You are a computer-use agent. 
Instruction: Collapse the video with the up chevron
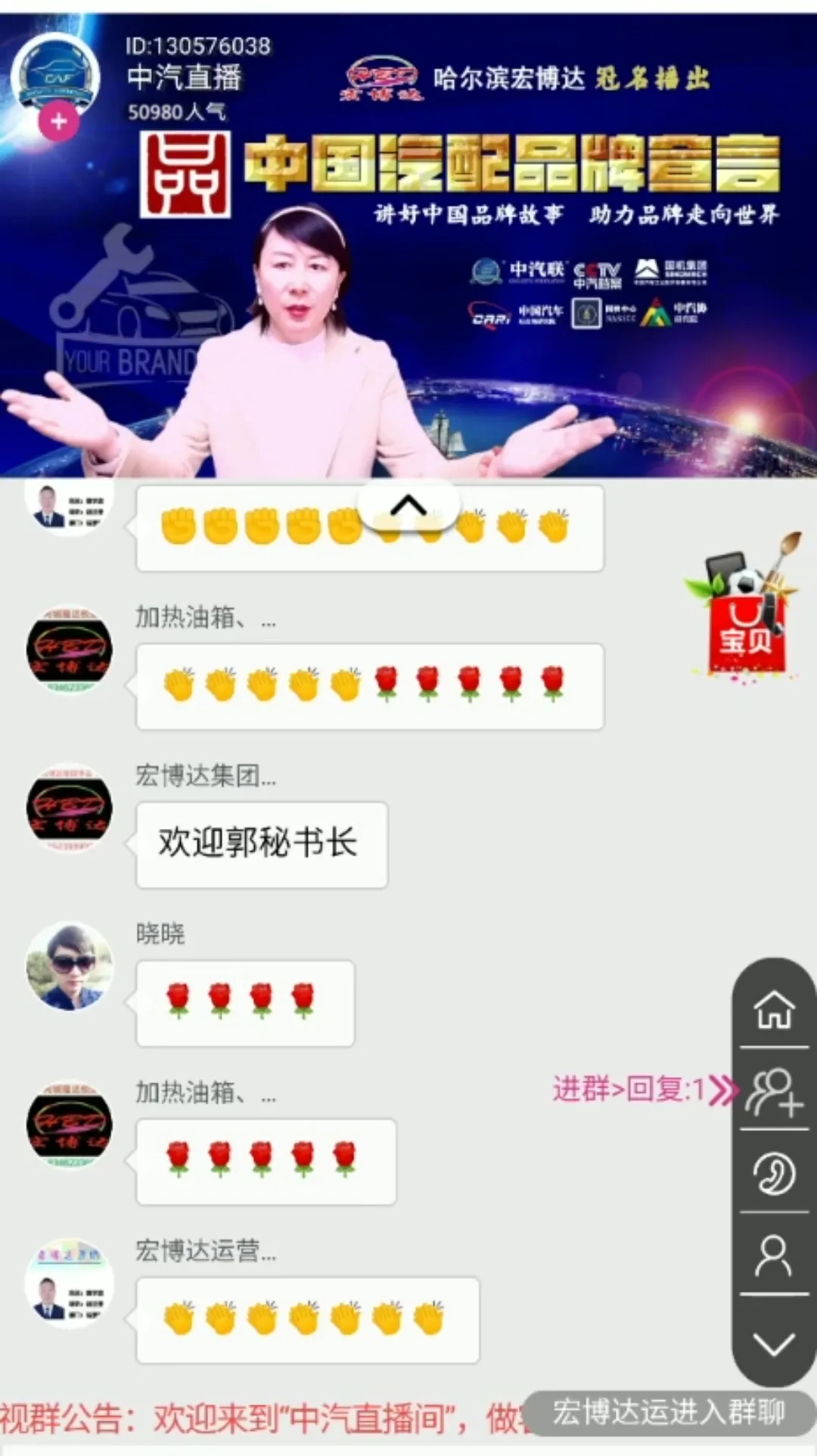[x=408, y=505]
